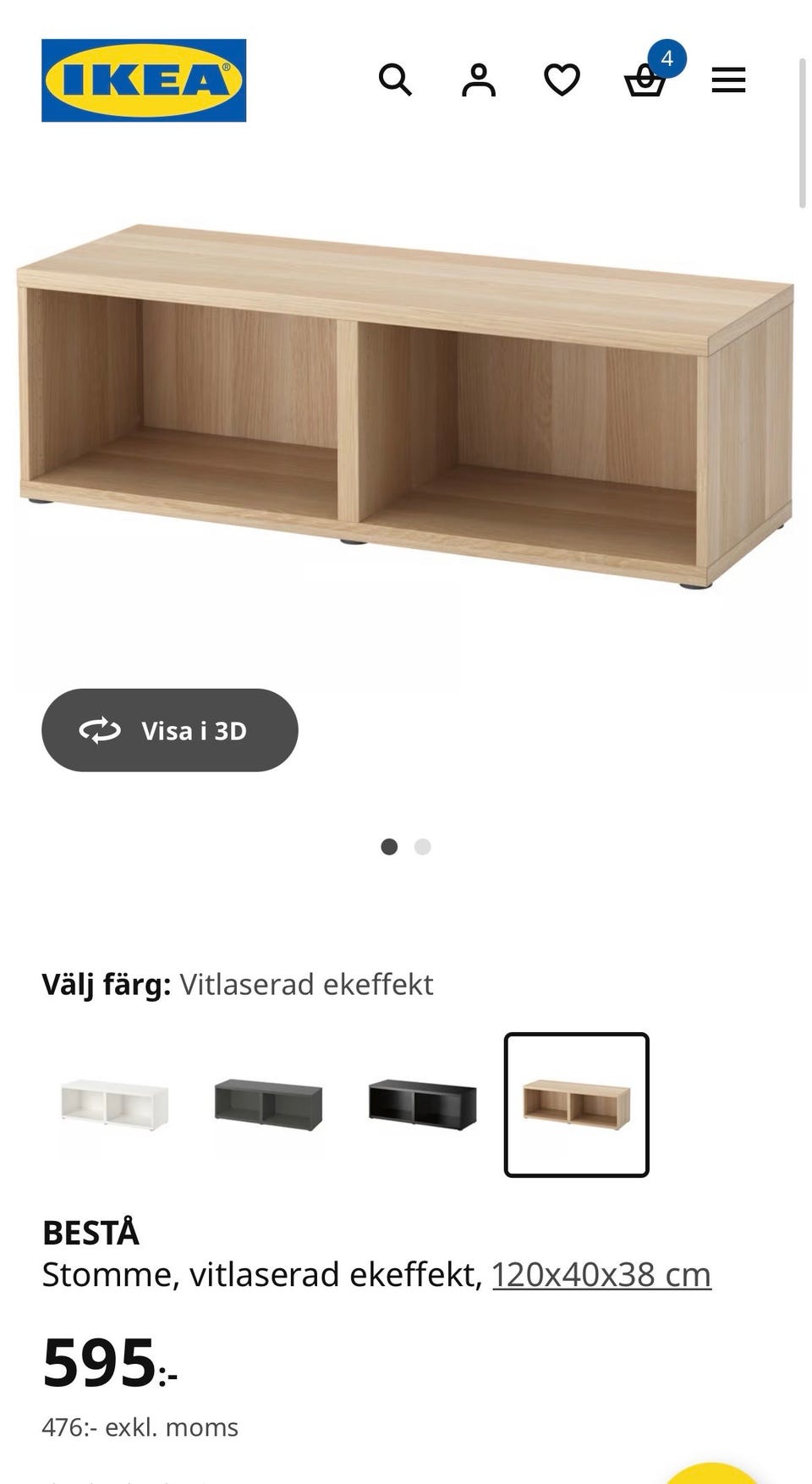Switch to the second product image

click(424, 847)
